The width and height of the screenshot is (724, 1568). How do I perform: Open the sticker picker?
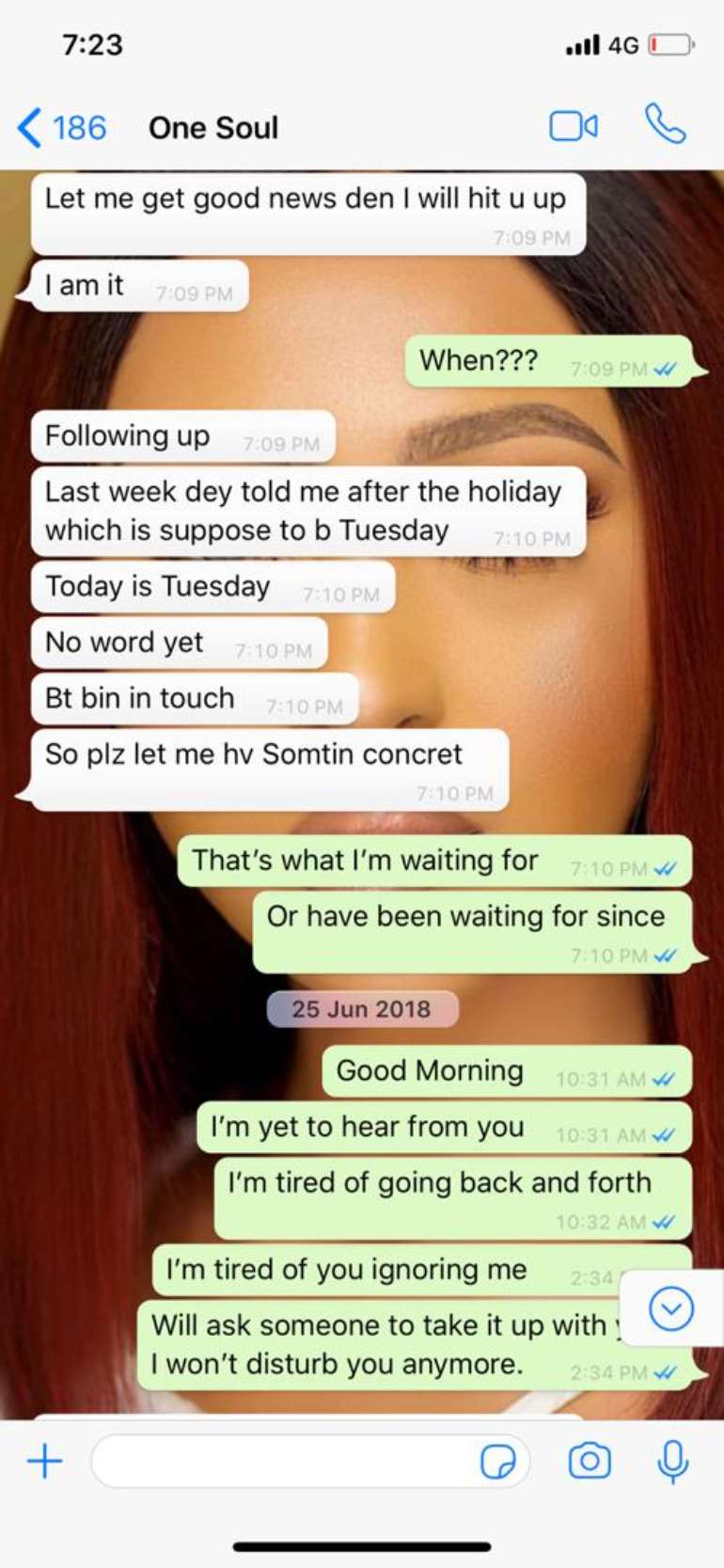click(497, 1462)
